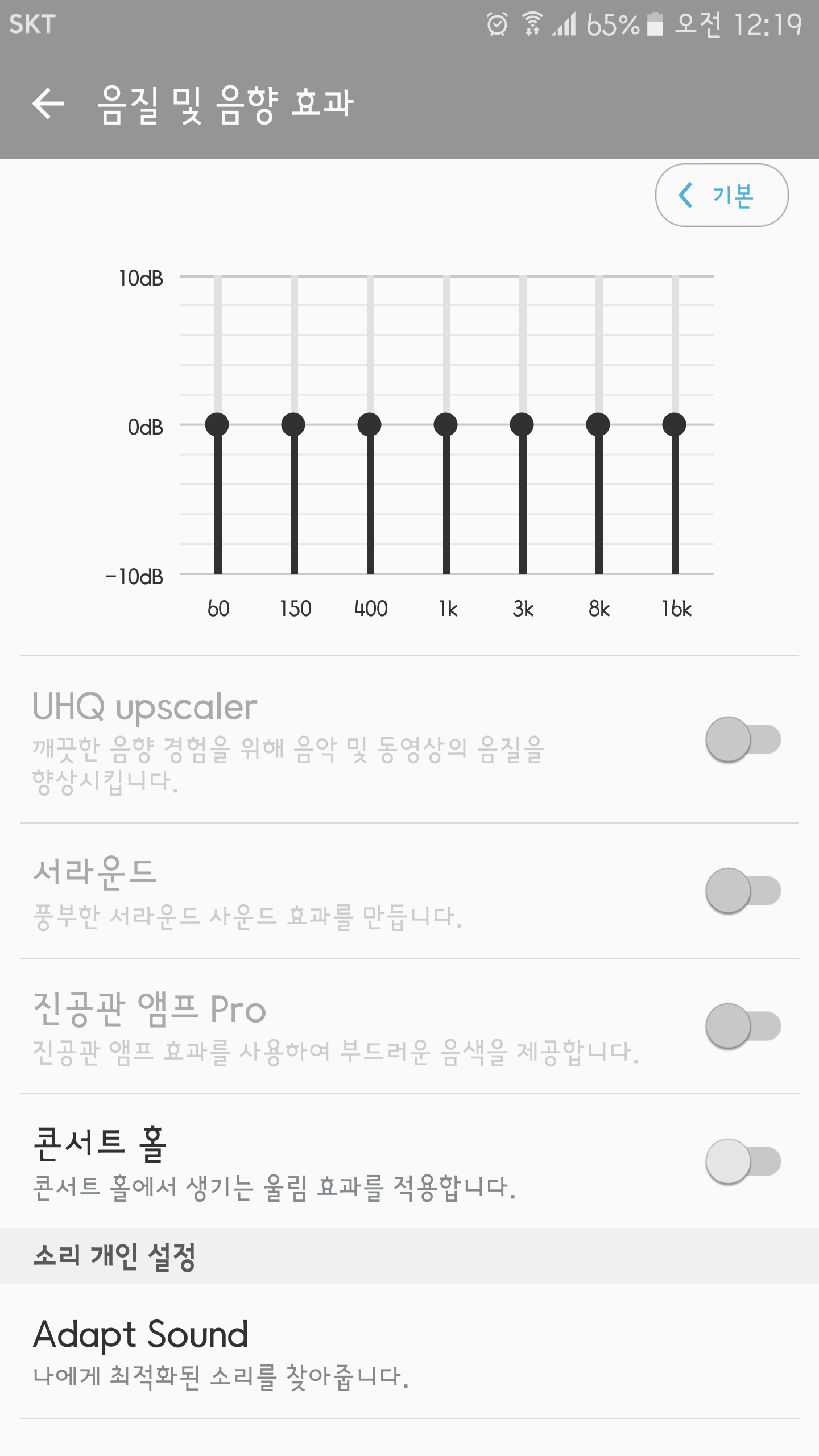Select the 3k equalizer slider handle
This screenshot has height=1456, width=819.
pos(522,424)
